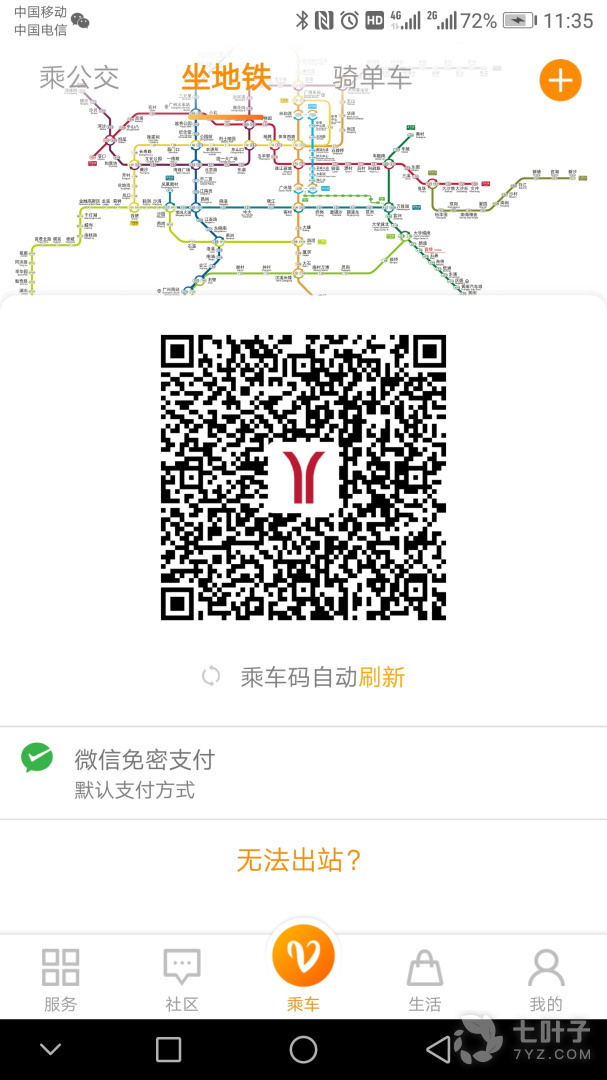The width and height of the screenshot is (607, 1080).
Task: Tap the orange plus button
Action: (560, 80)
